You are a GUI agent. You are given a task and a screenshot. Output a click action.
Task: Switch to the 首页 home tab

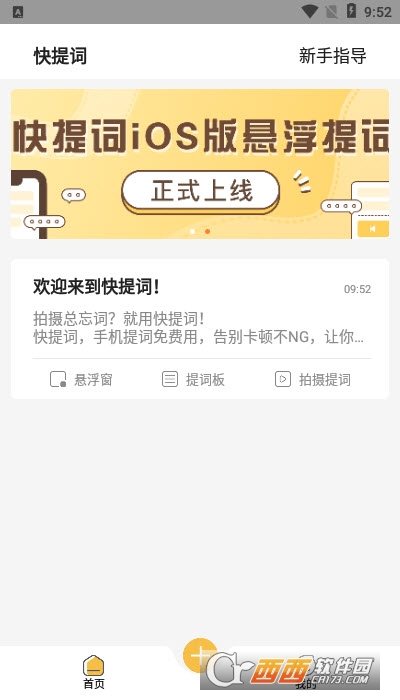[x=94, y=672]
